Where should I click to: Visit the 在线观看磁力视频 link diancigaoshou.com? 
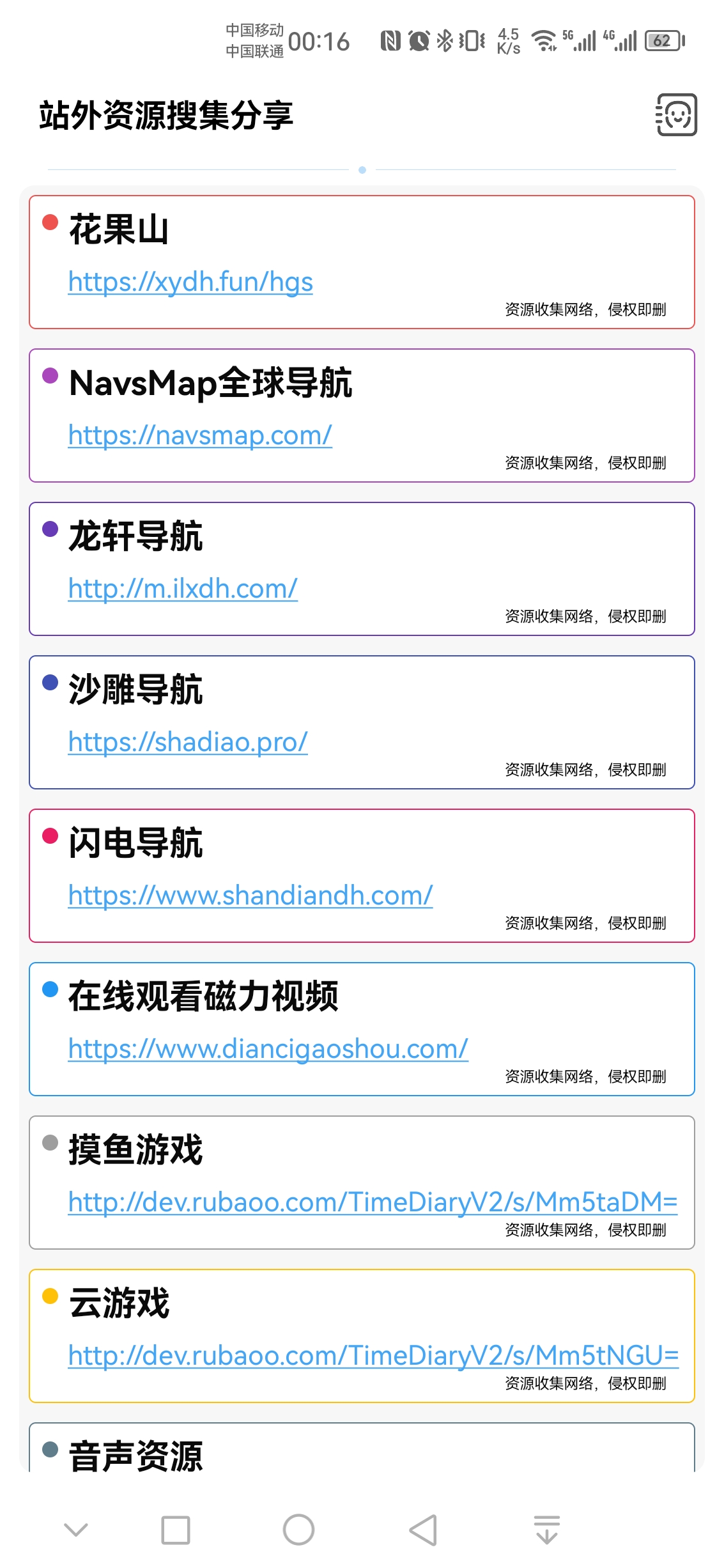[268, 1049]
